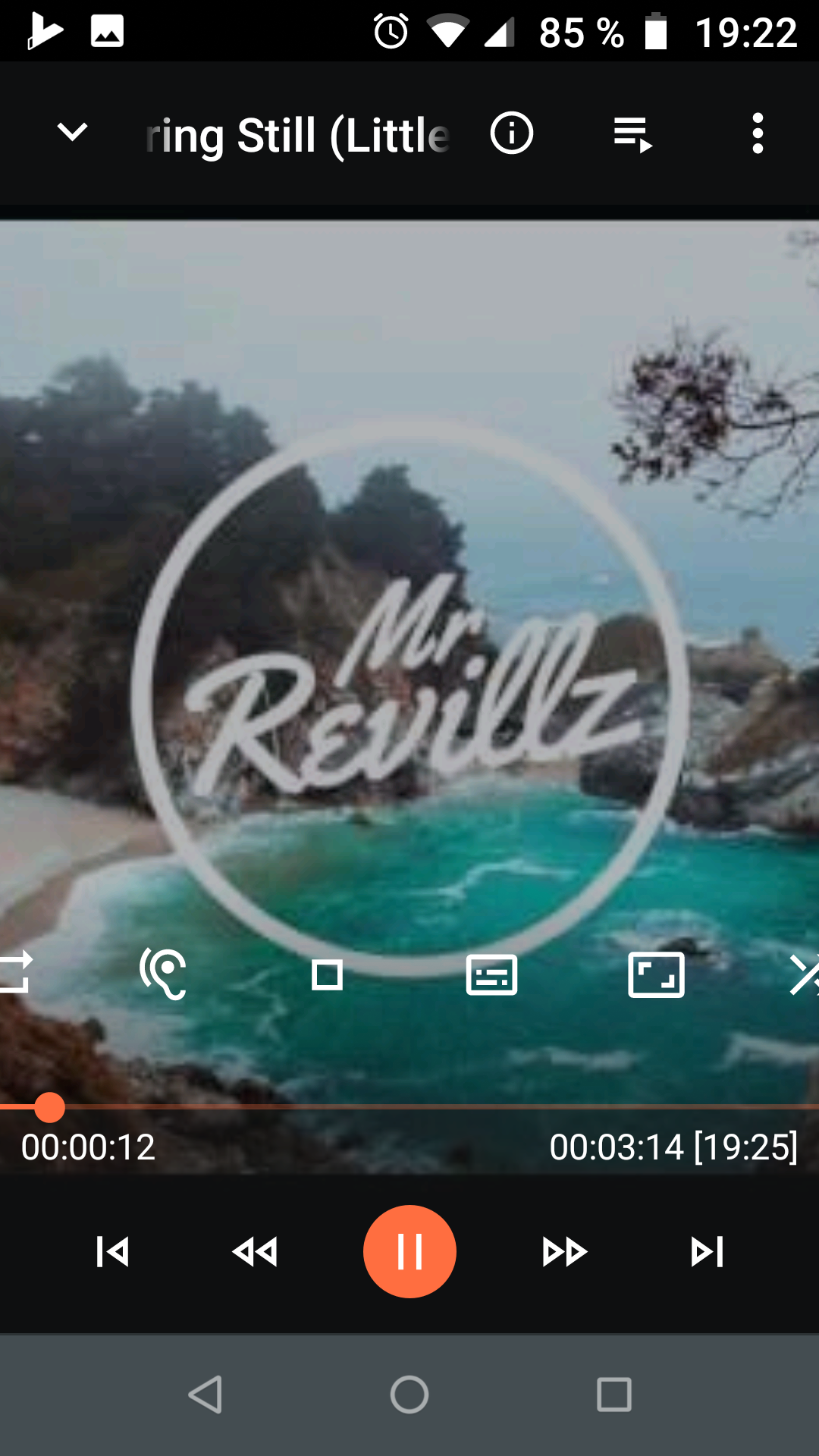Tap the remaining time display 00:03:14
The height and width of the screenshot is (1456, 819).
pyautogui.click(x=617, y=1147)
